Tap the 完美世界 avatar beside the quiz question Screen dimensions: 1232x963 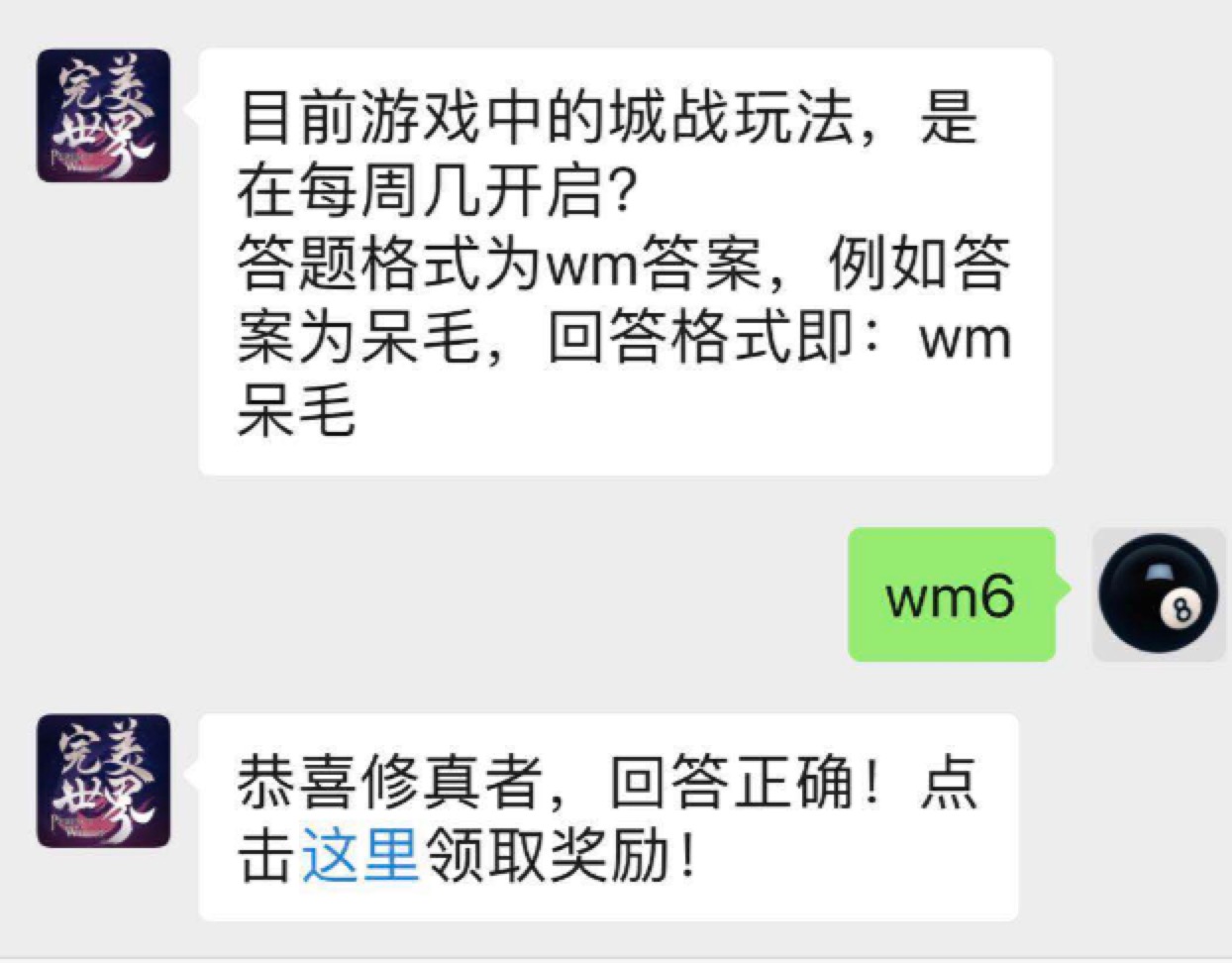103,116
